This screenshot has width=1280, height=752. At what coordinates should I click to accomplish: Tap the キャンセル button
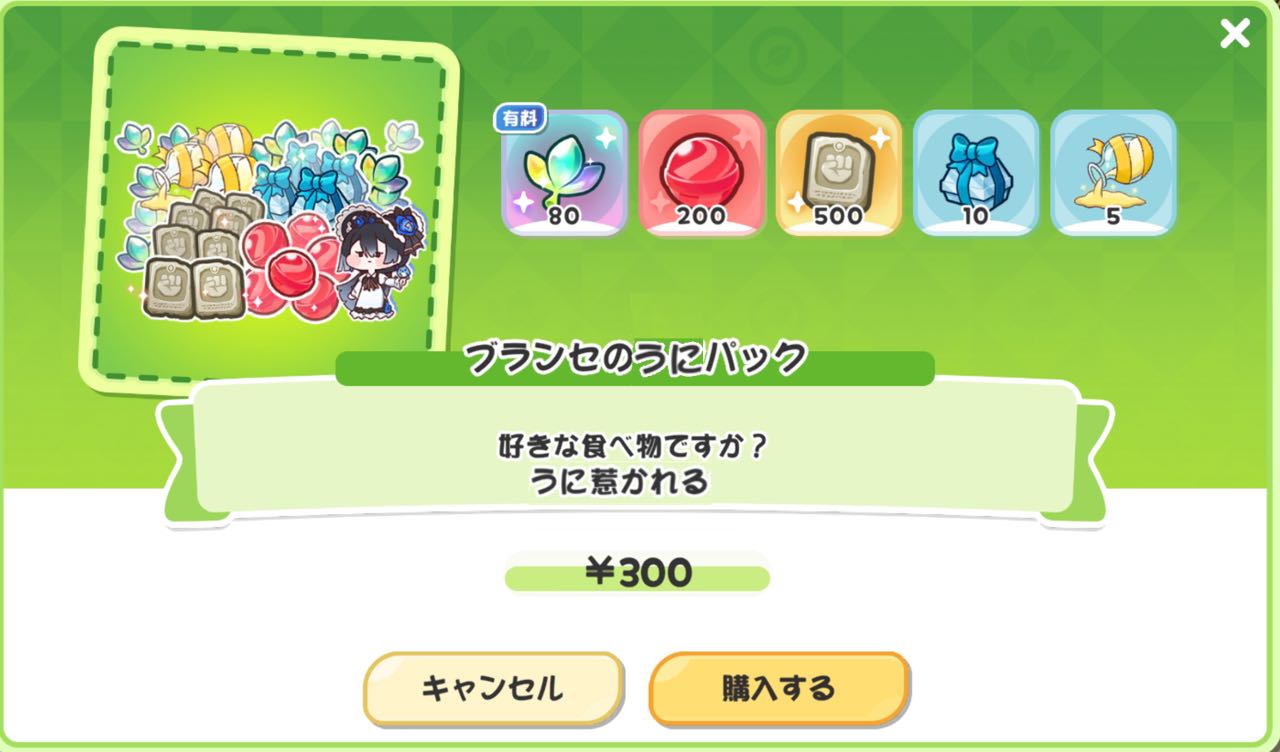click(492, 688)
